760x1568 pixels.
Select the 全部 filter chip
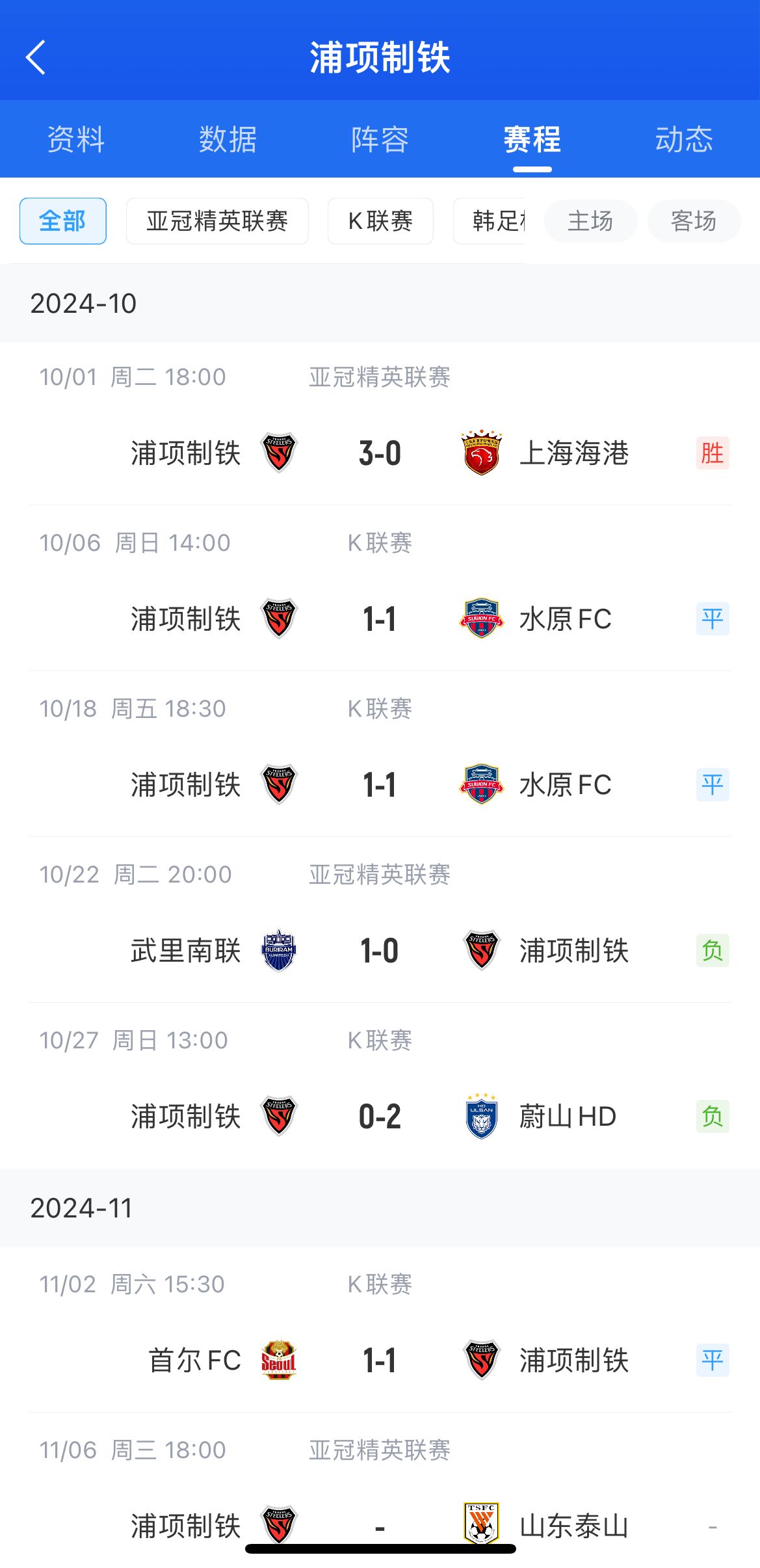63,221
